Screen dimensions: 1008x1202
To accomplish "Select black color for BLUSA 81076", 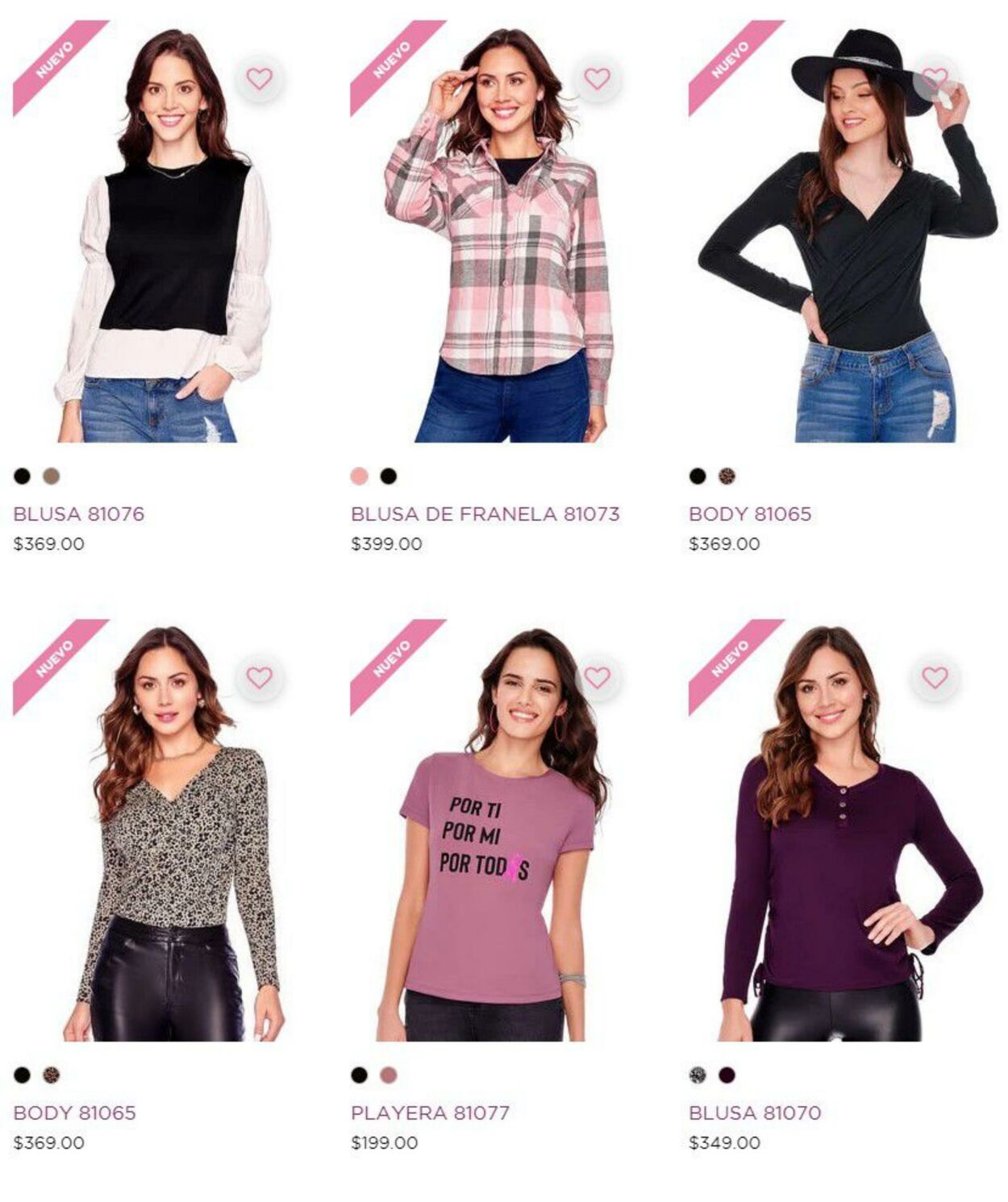I will (22, 476).
